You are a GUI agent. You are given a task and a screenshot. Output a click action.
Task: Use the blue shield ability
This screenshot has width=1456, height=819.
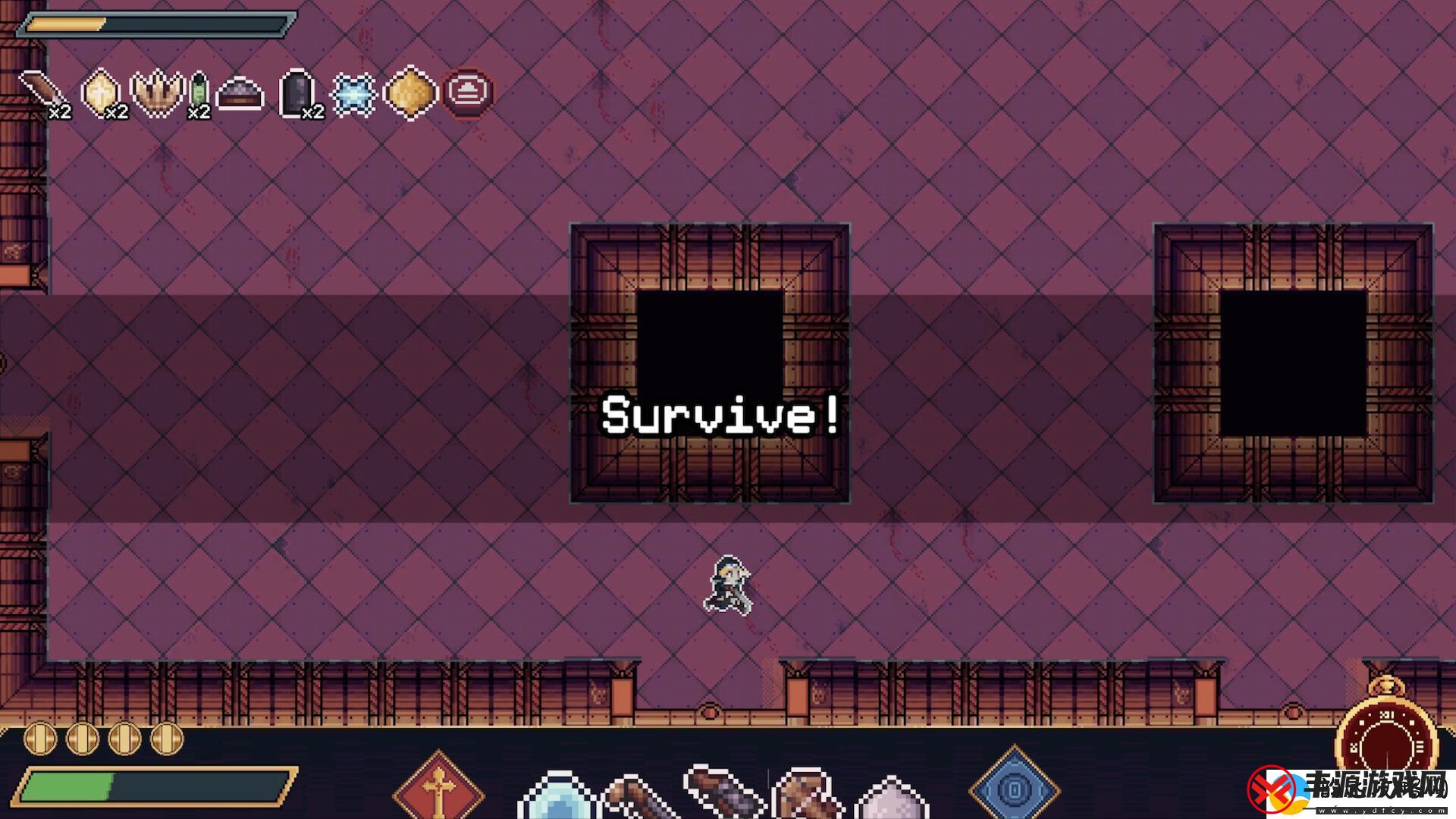point(1014,787)
